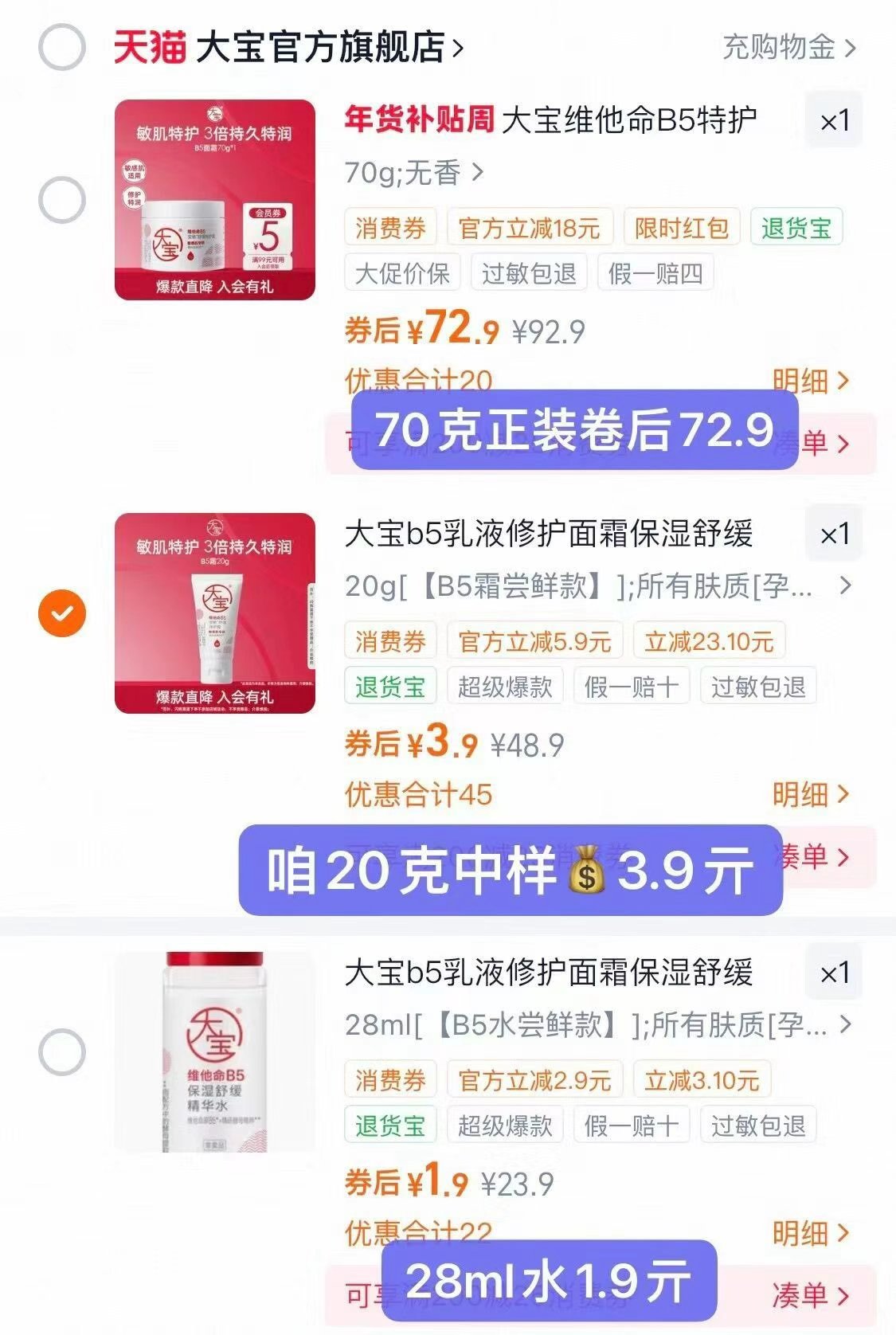896x1335 pixels.
Task: Click the 限时红包 tag on the 70g item
Action: click(x=681, y=229)
